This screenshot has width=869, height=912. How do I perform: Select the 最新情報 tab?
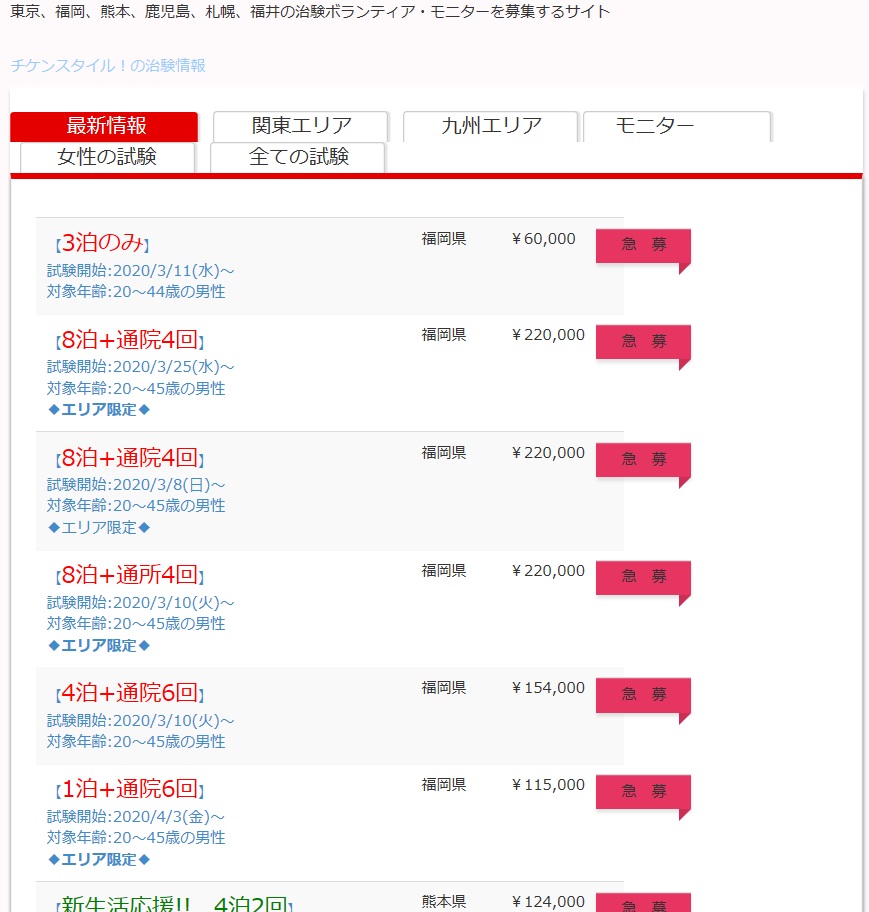pyautogui.click(x=104, y=126)
